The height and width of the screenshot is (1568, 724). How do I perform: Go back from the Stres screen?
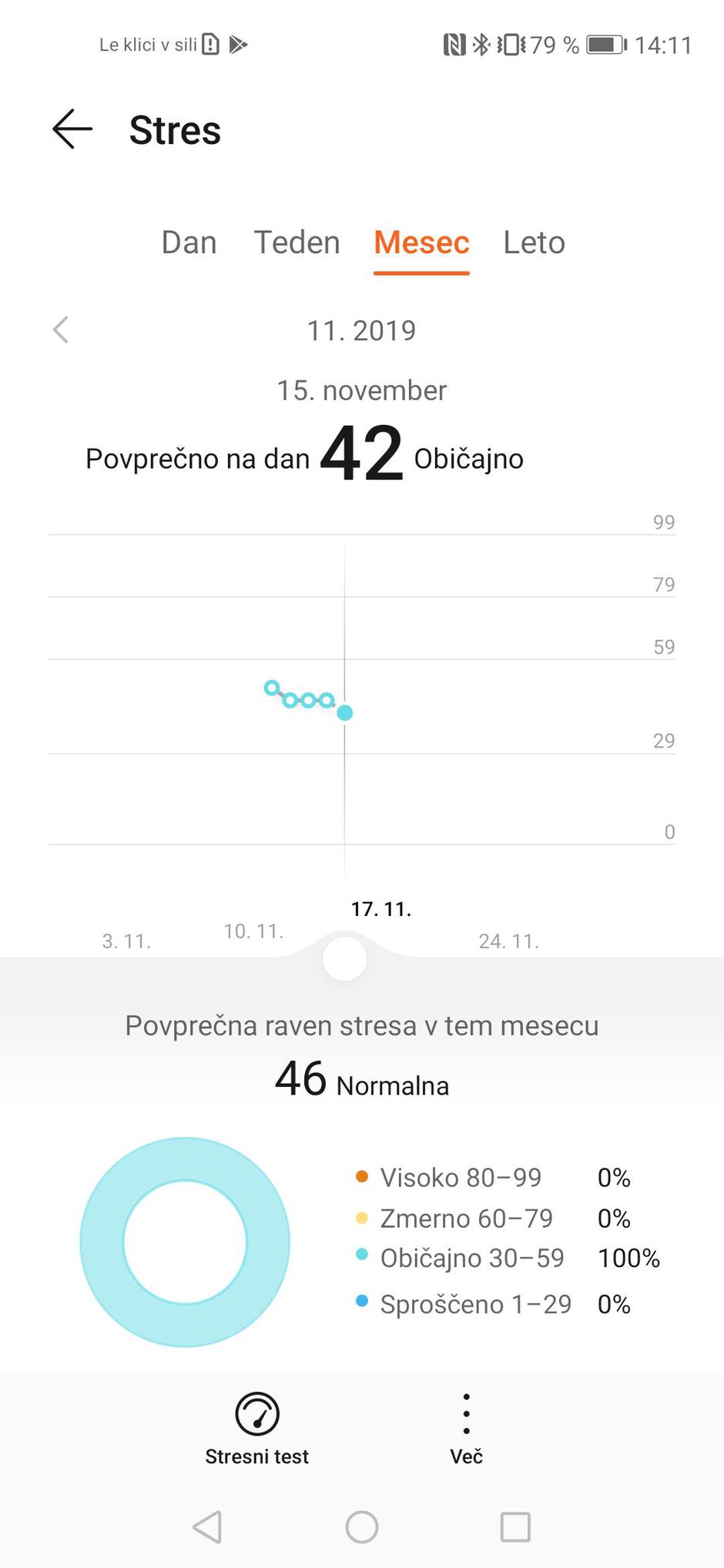point(72,129)
